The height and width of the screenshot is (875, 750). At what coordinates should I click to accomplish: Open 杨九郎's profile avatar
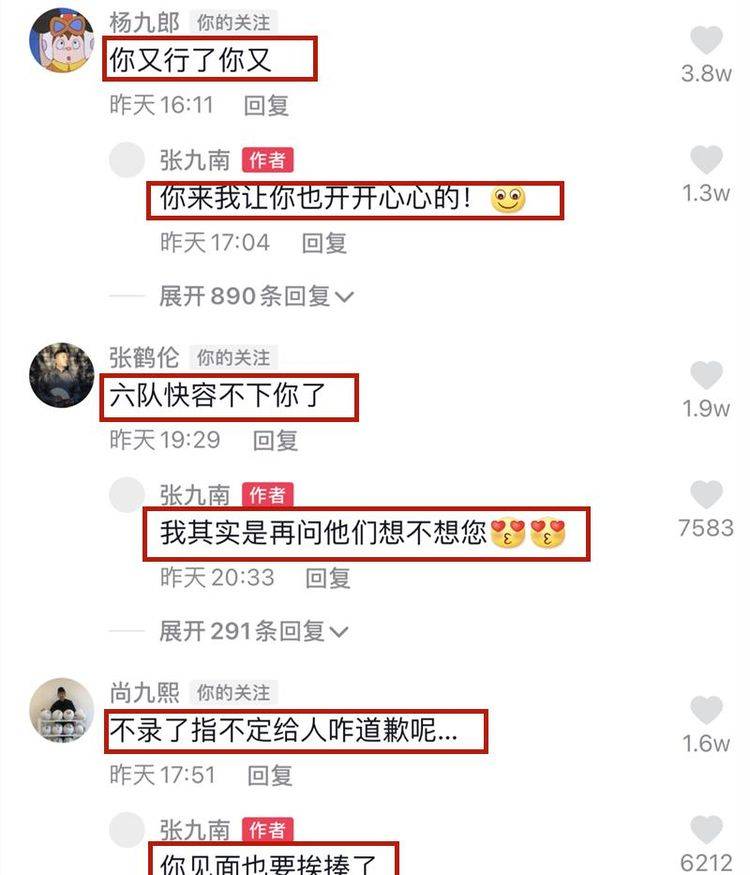point(62,40)
